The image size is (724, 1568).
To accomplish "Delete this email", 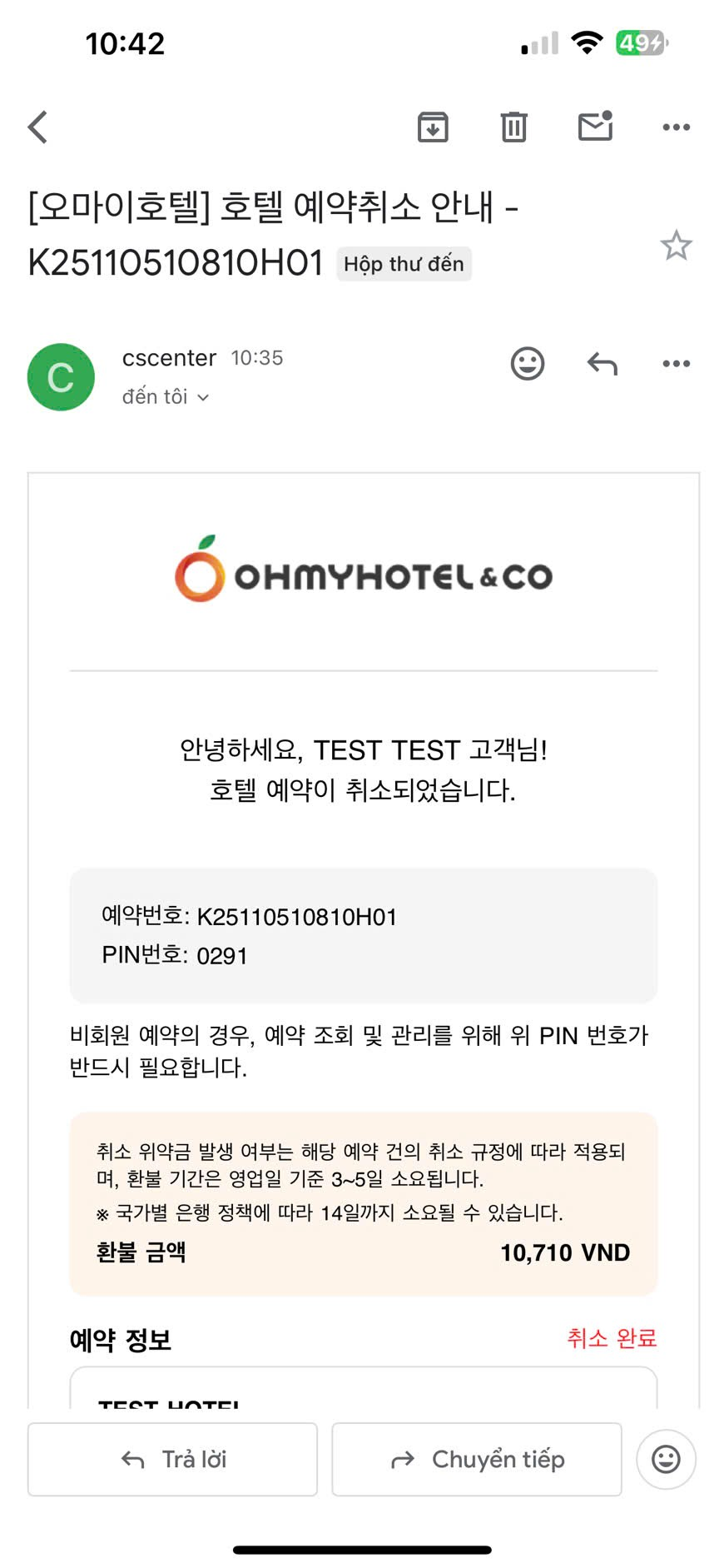I will pos(513,127).
